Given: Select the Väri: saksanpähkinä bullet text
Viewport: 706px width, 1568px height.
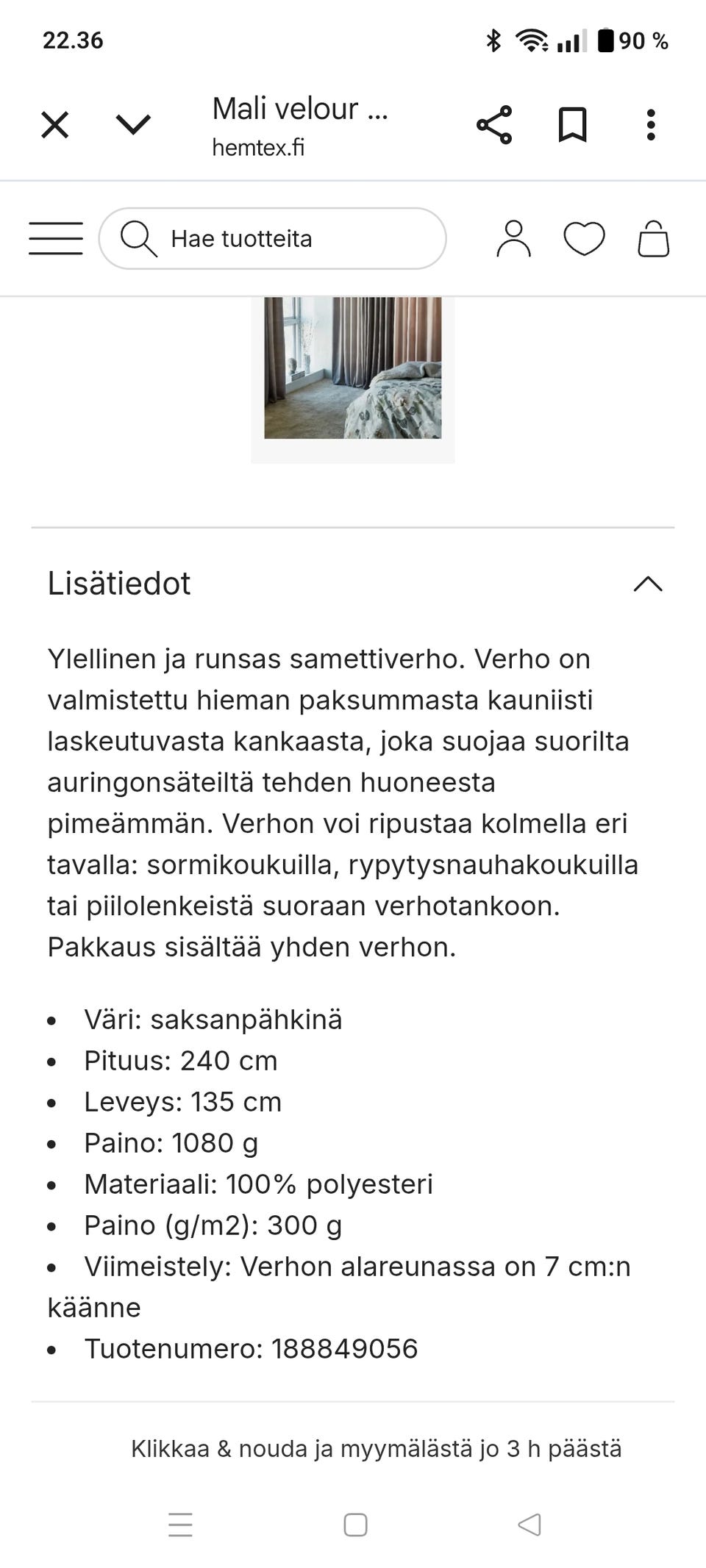Looking at the screenshot, I should tap(214, 1019).
